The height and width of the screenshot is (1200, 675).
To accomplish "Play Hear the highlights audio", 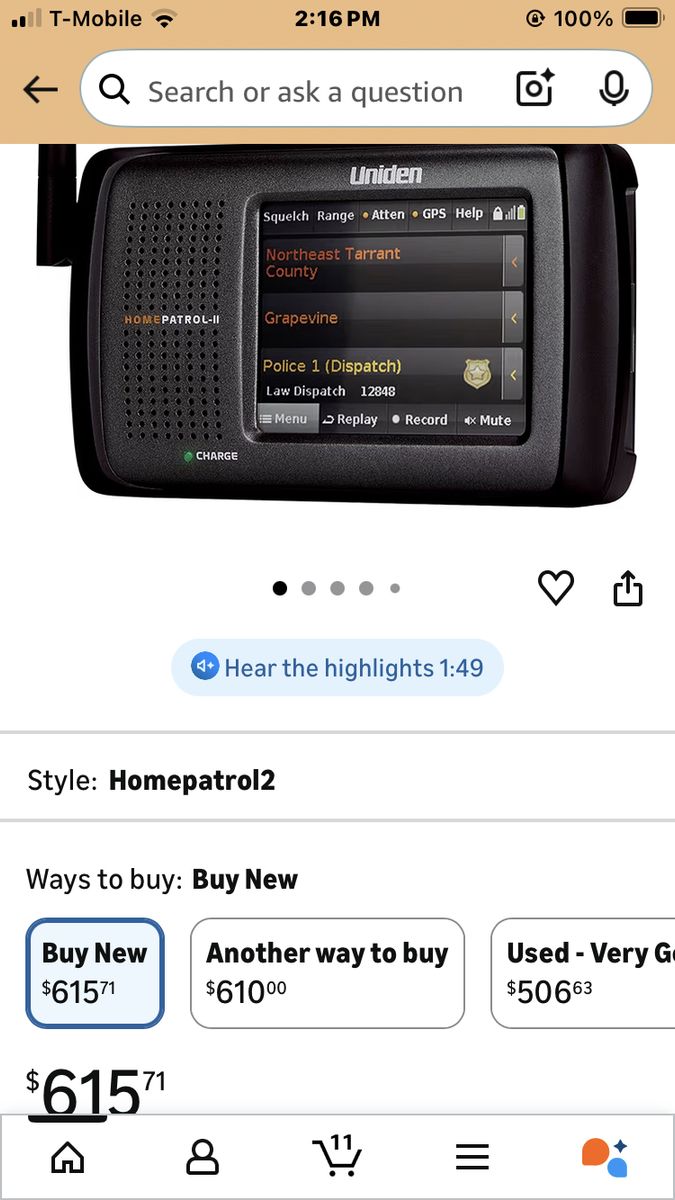I will click(337, 668).
